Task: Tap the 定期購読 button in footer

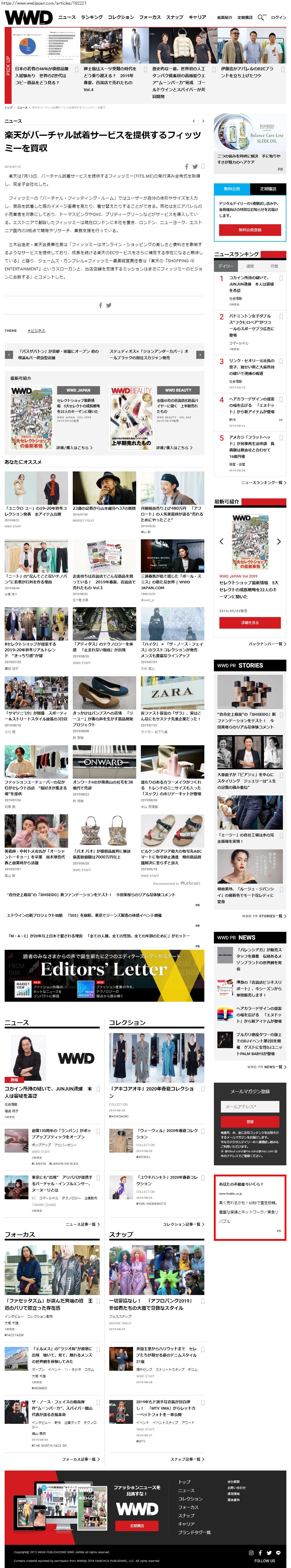Action: [137, 1525]
